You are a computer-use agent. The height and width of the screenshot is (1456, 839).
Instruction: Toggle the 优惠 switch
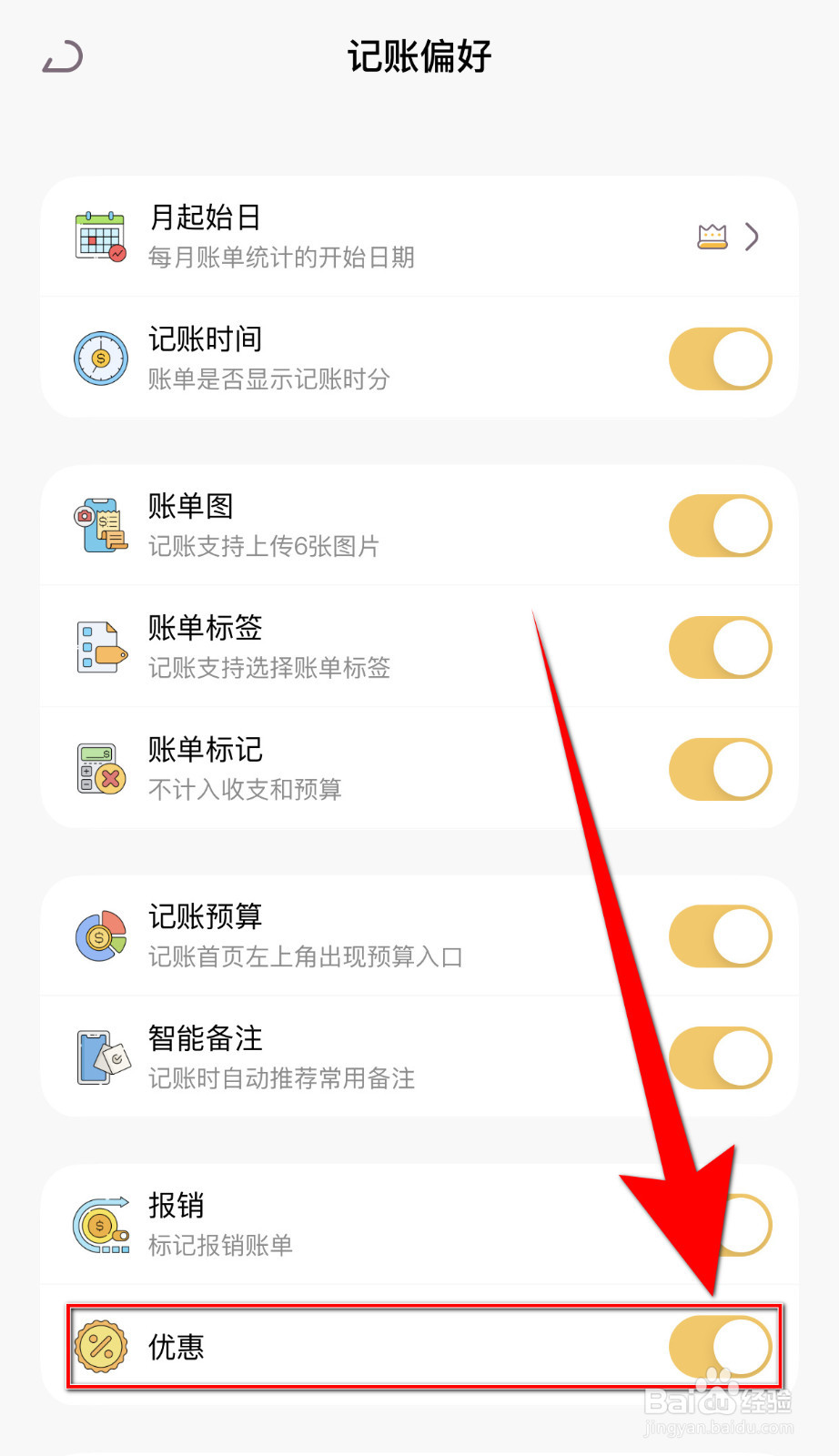point(720,1347)
